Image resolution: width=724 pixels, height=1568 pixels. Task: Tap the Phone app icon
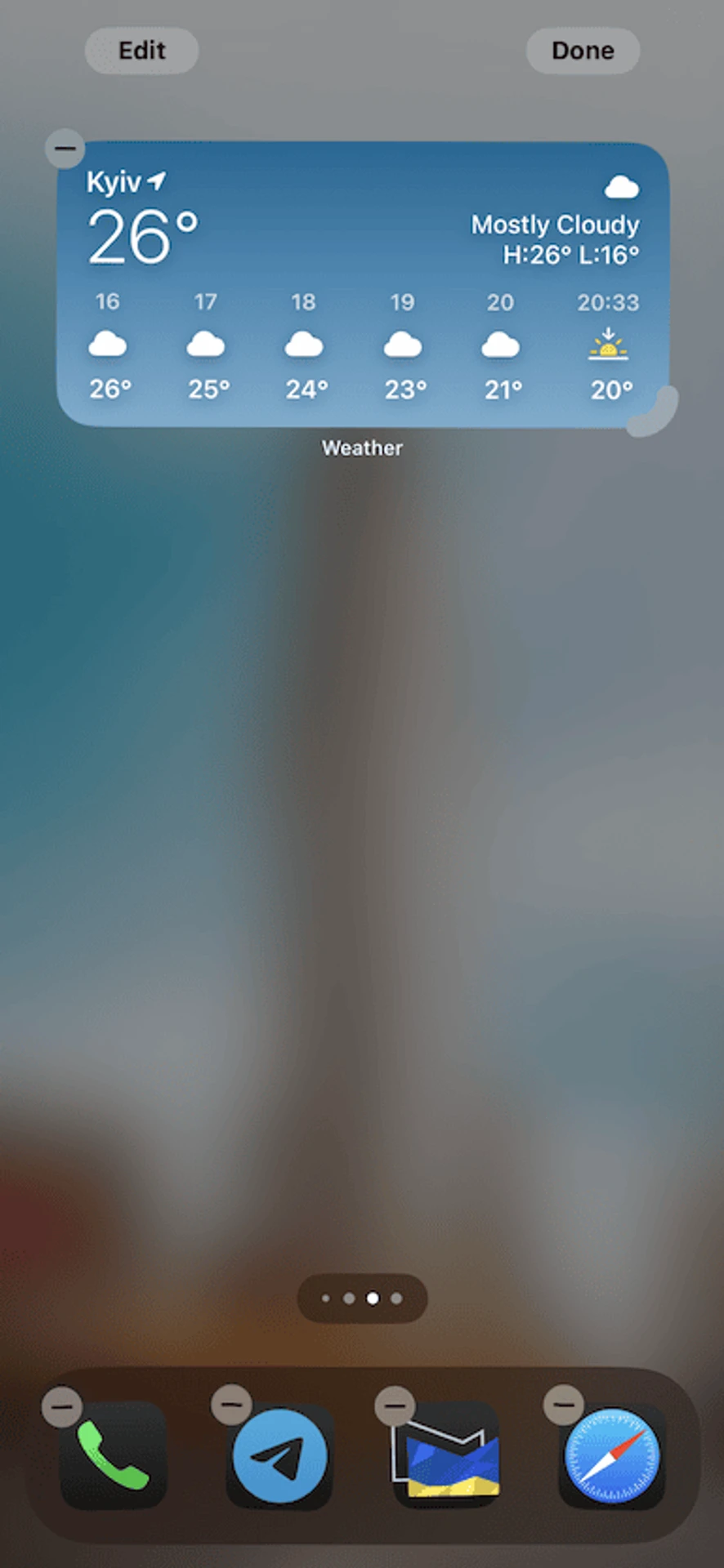pyautogui.click(x=114, y=1456)
